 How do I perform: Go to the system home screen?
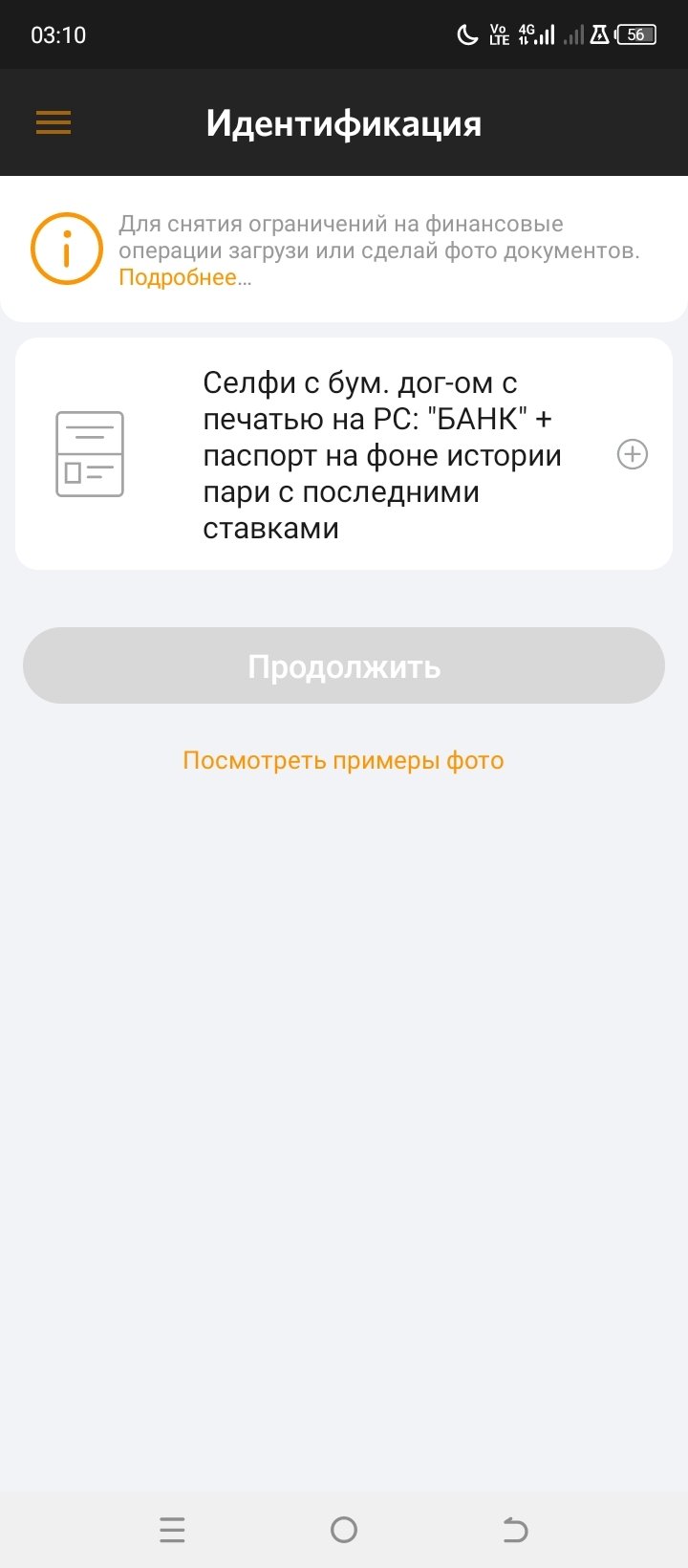tap(344, 1530)
